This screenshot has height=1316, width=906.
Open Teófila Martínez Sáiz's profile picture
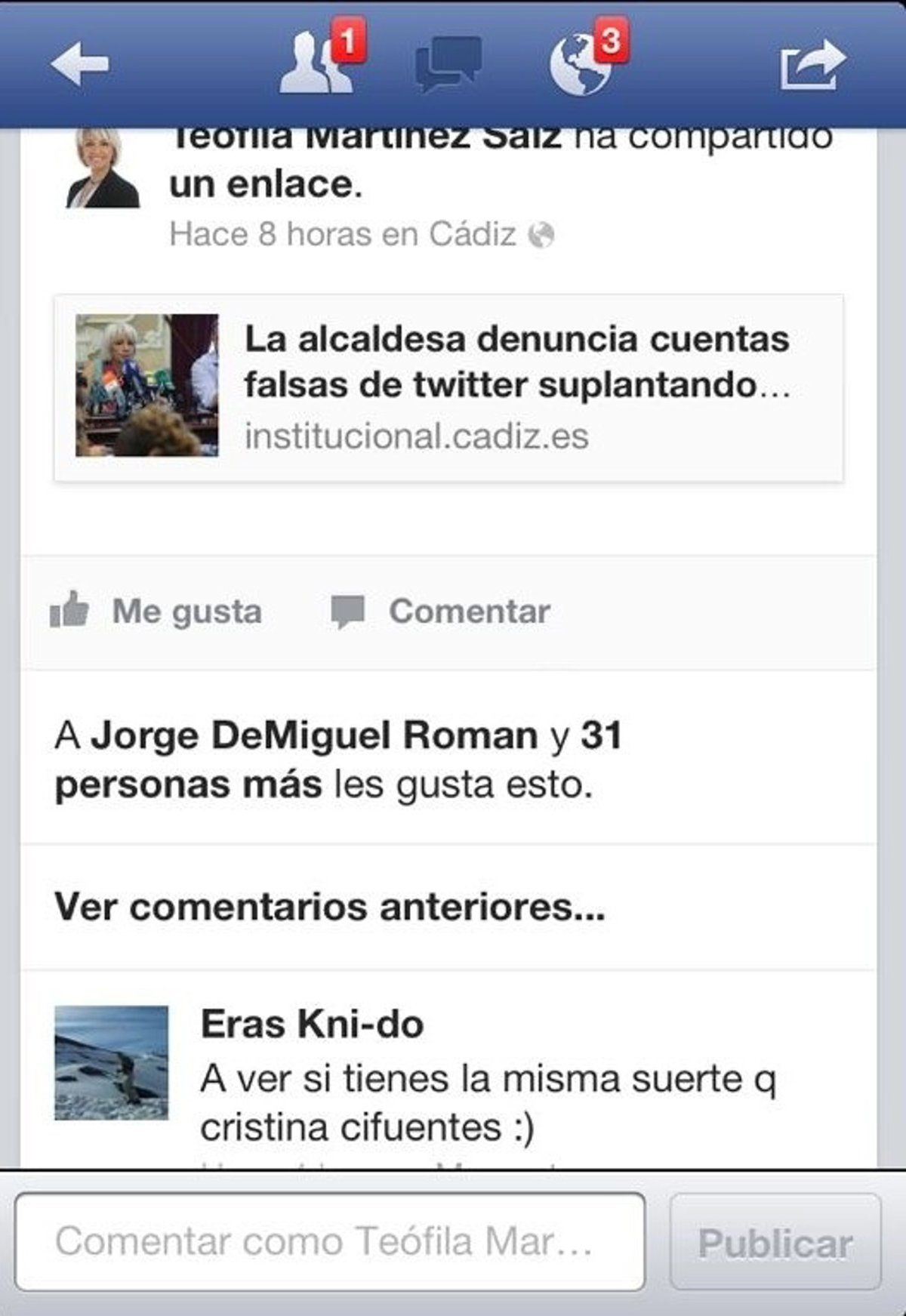103,169
